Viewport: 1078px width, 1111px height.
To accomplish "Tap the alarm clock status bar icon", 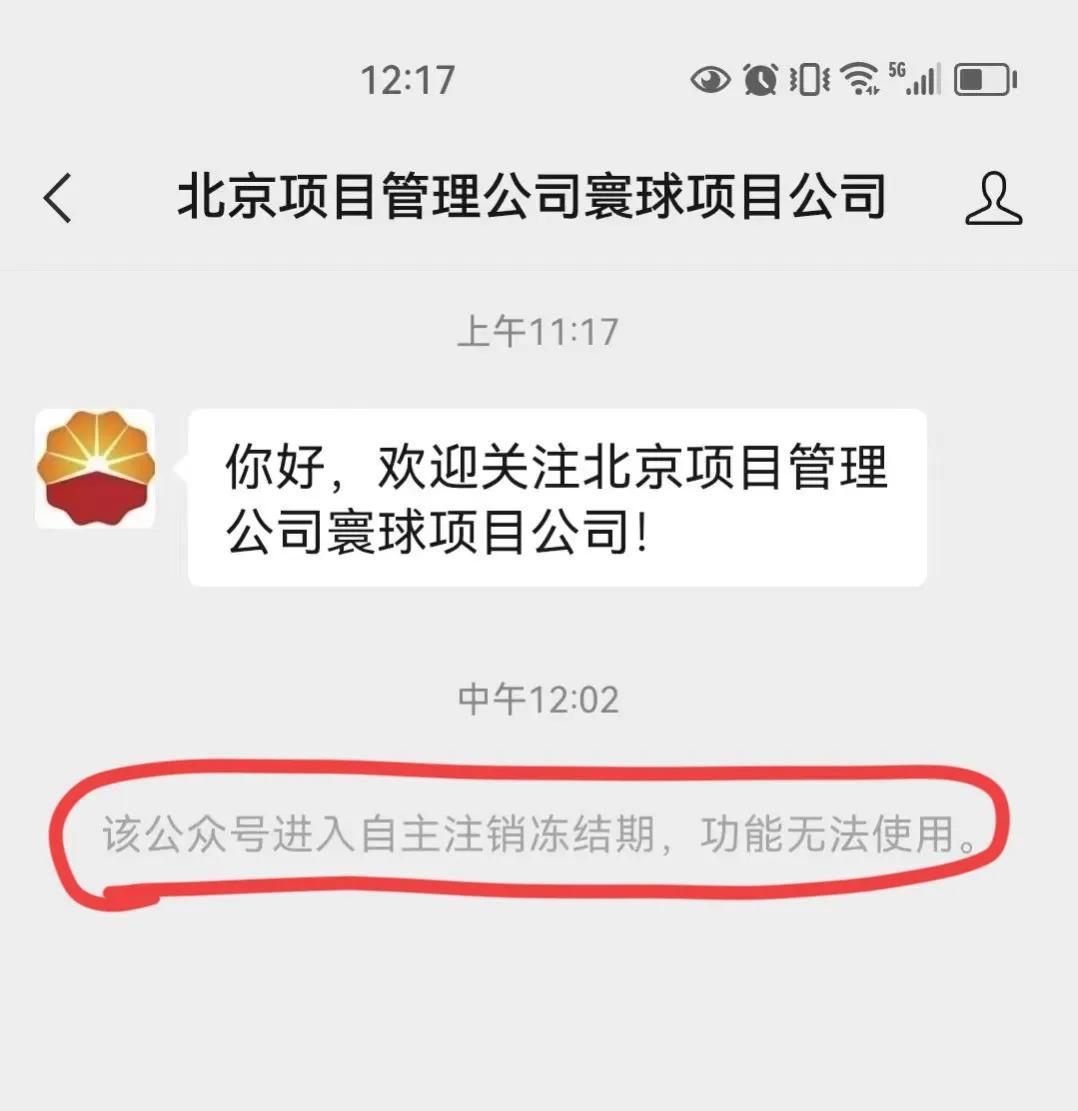I will click(759, 80).
